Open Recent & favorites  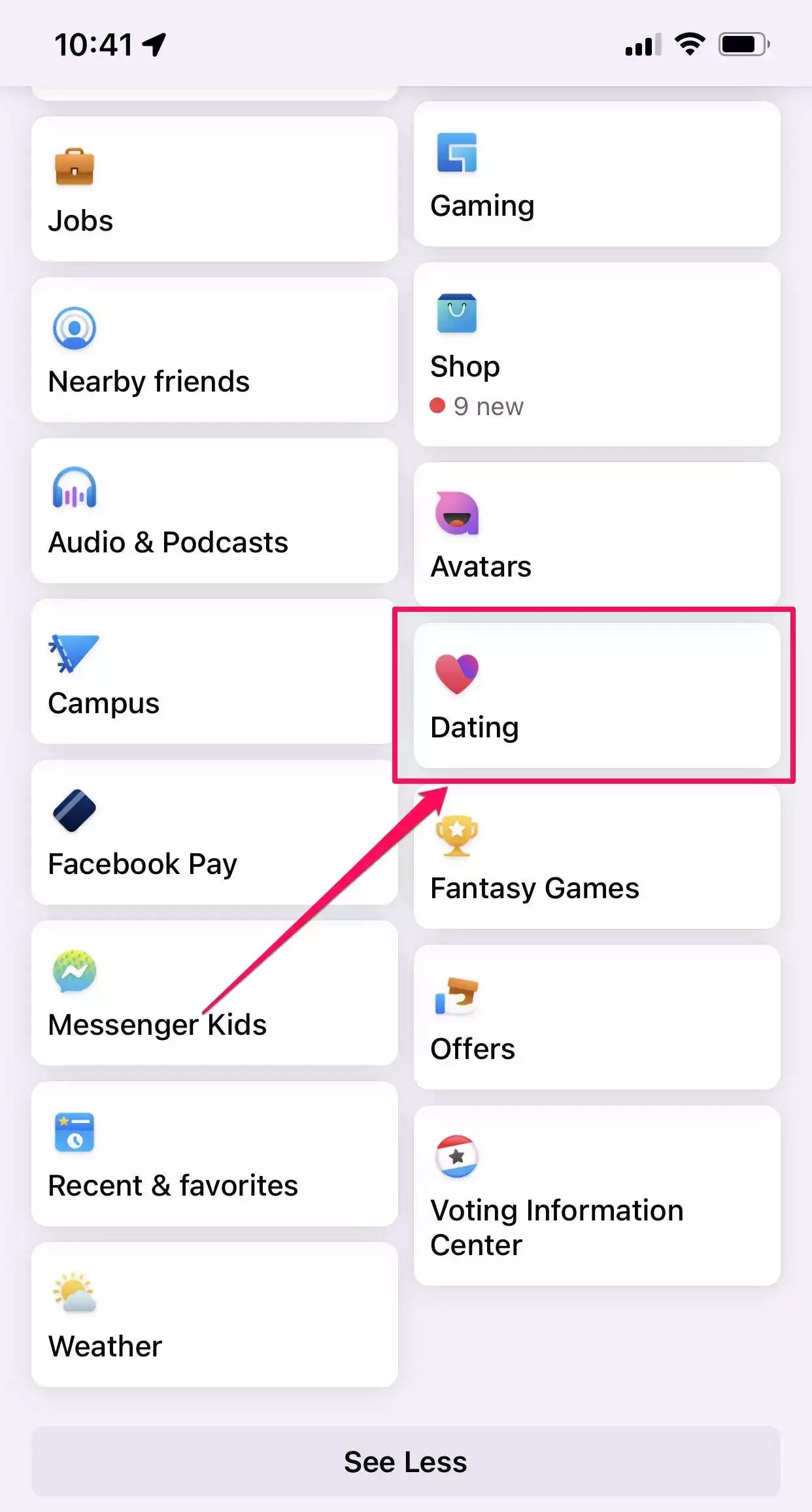pyautogui.click(x=214, y=1154)
